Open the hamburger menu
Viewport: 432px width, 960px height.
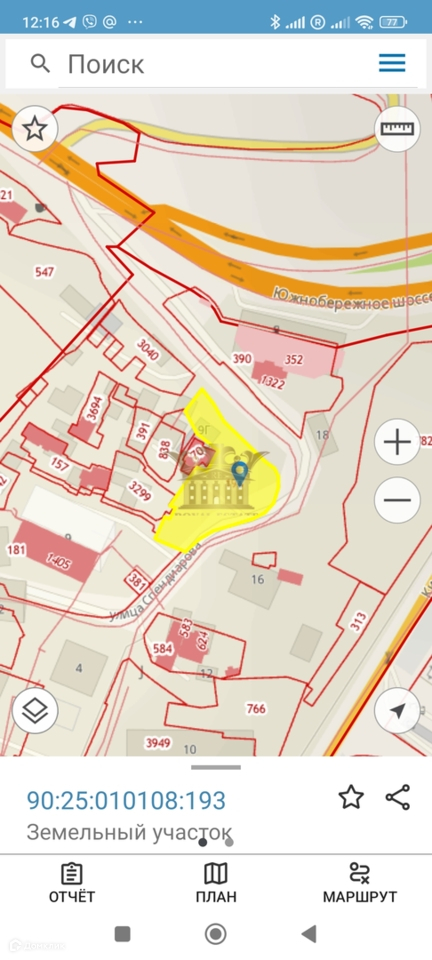392,63
